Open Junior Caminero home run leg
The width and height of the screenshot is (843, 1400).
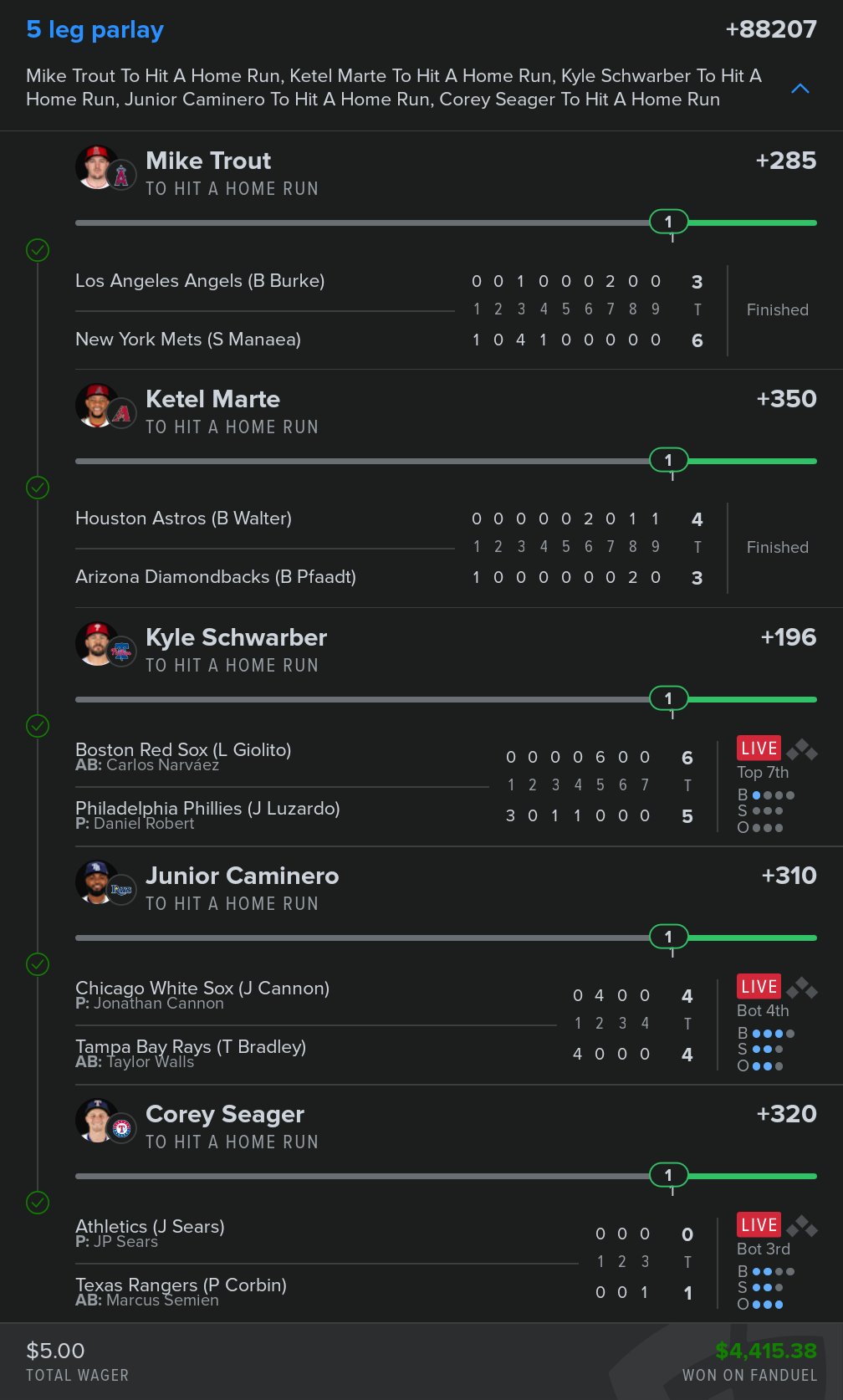pyautogui.click(x=242, y=876)
